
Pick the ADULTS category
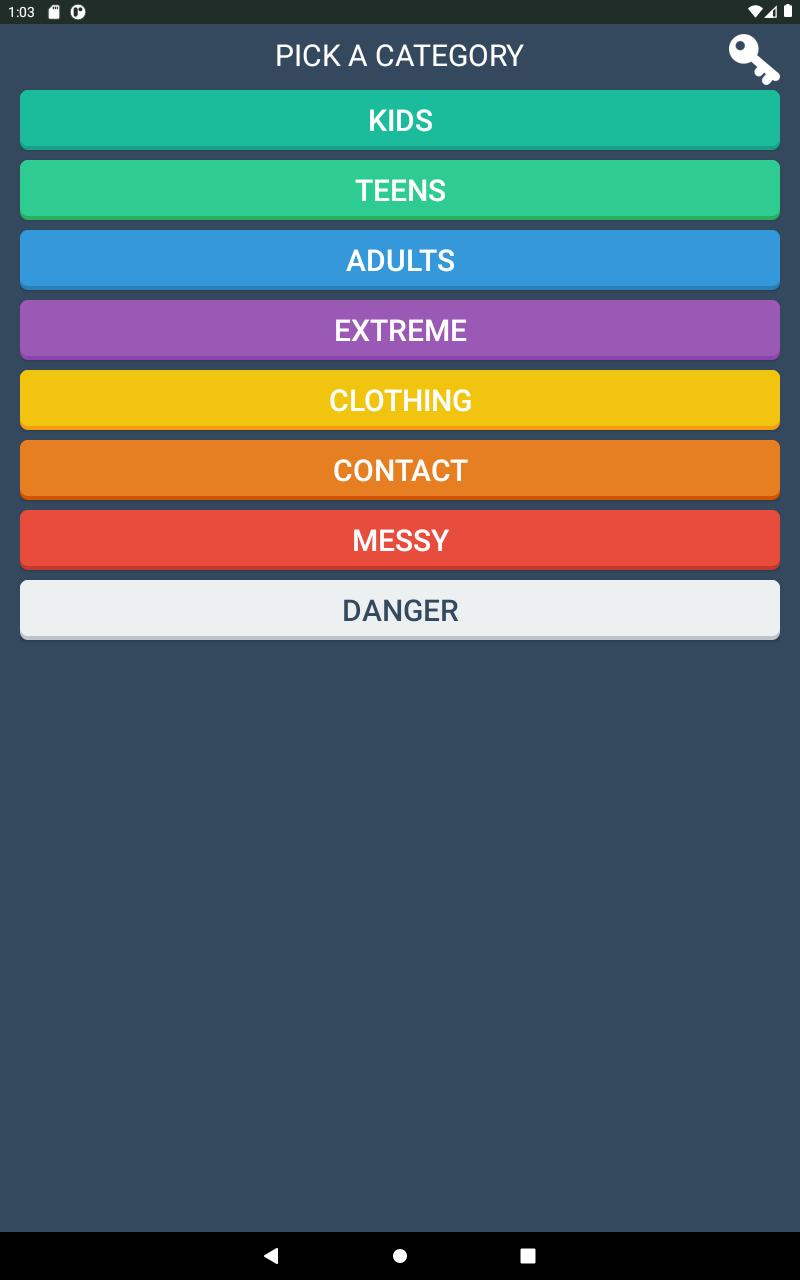(400, 260)
